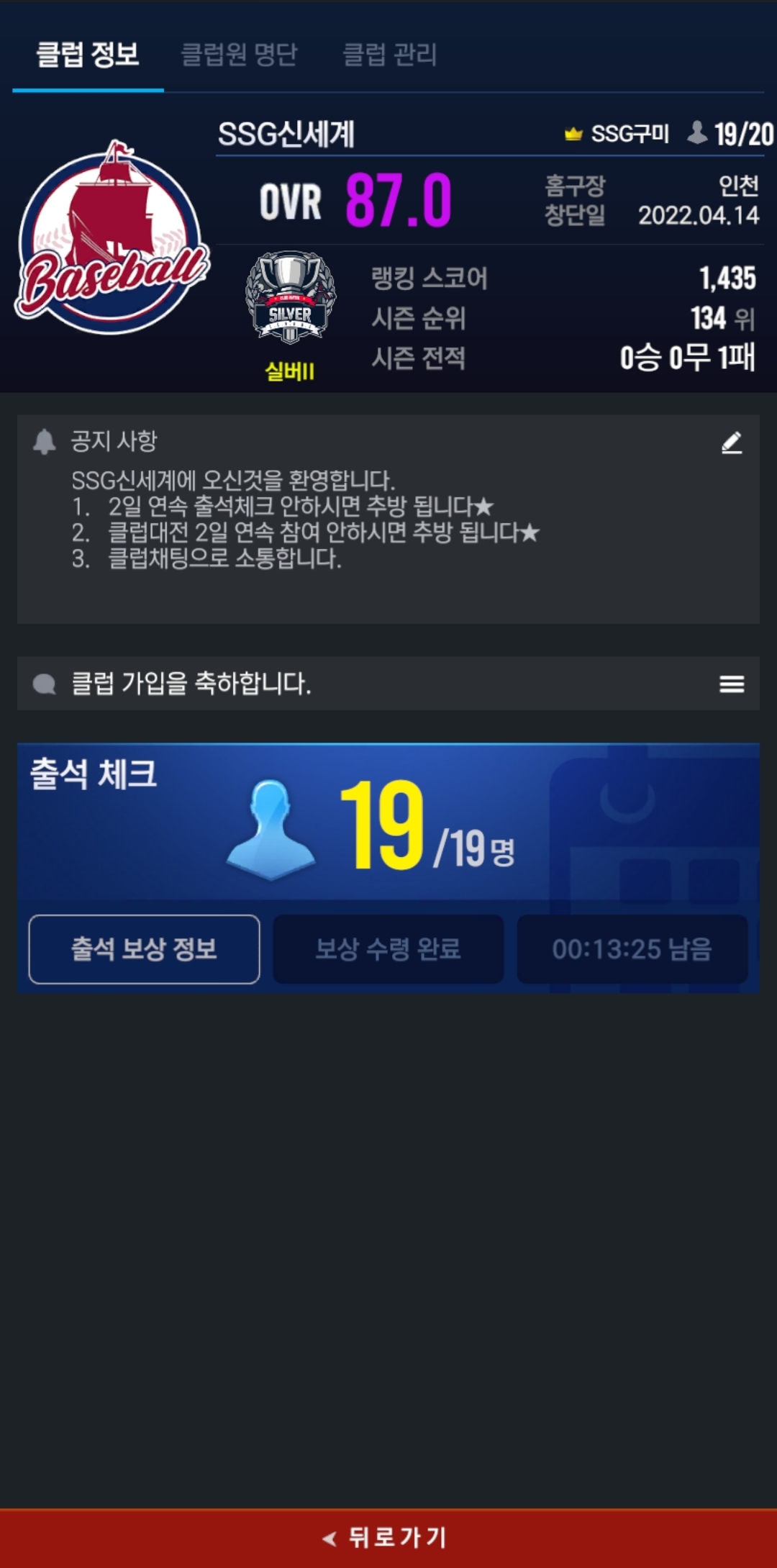777x1568 pixels.
Task: Select the 클럽 정보 tab
Action: click(x=88, y=55)
